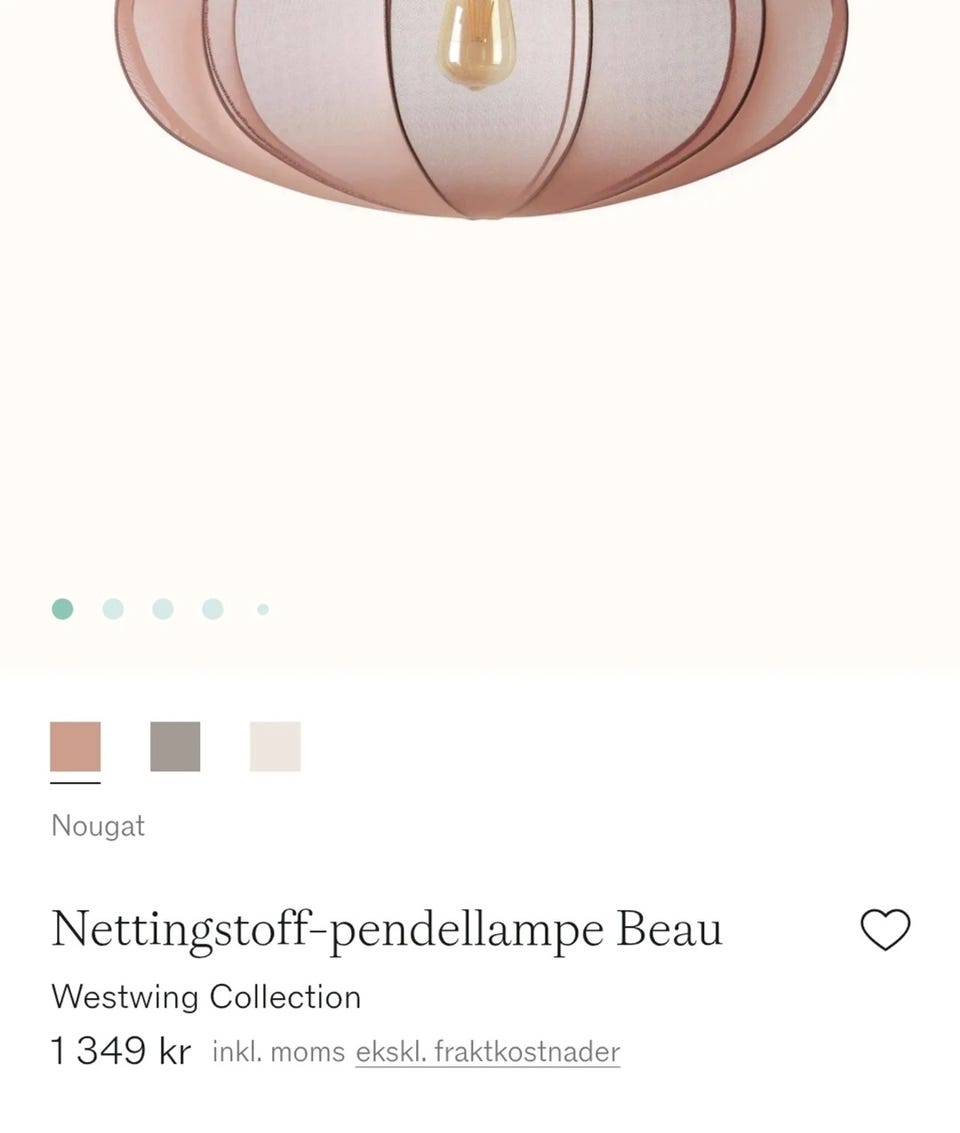Tap Westwing Collection brand name
This screenshot has height=1133, width=960.
click(x=206, y=997)
